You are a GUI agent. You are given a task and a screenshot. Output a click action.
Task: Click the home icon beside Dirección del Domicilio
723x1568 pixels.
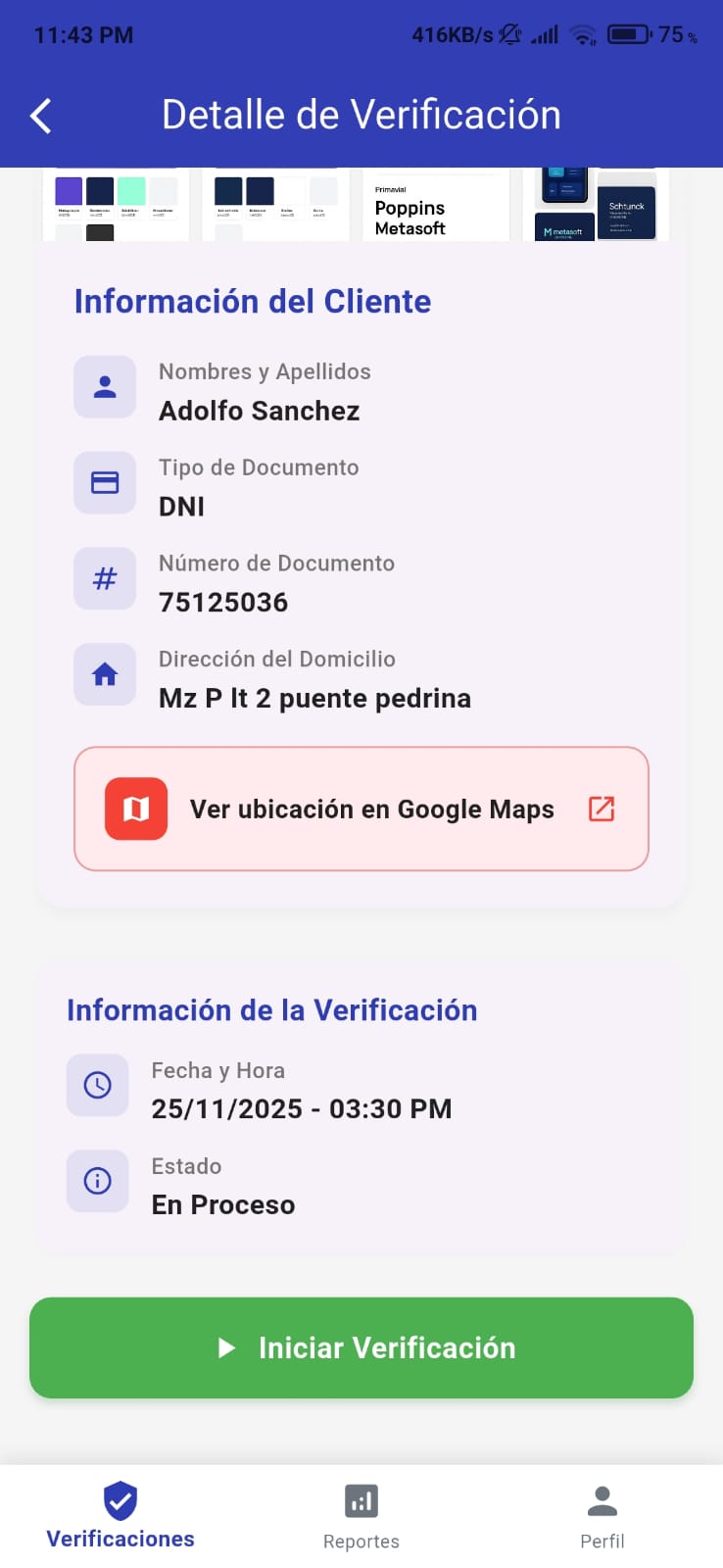coord(105,674)
